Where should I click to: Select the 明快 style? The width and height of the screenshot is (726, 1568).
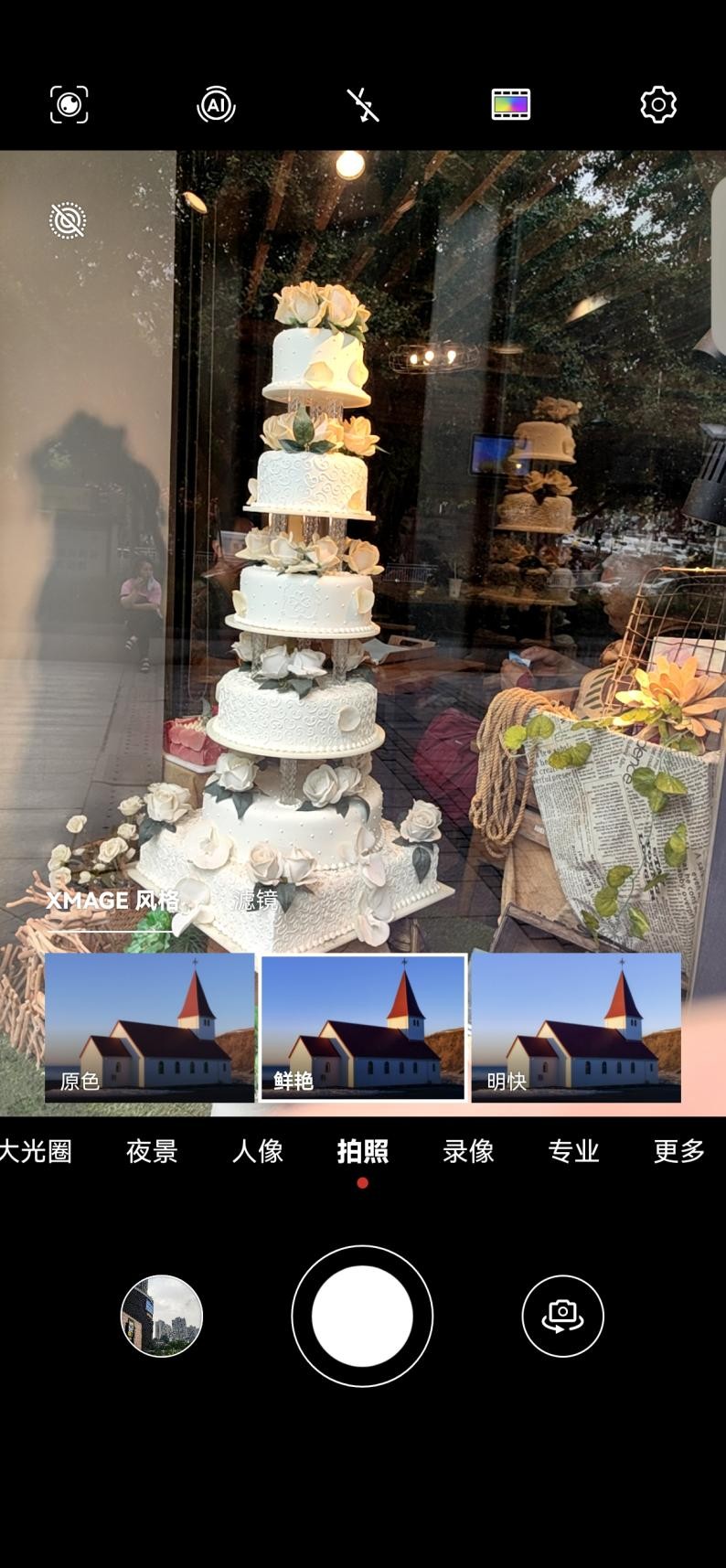(576, 1028)
